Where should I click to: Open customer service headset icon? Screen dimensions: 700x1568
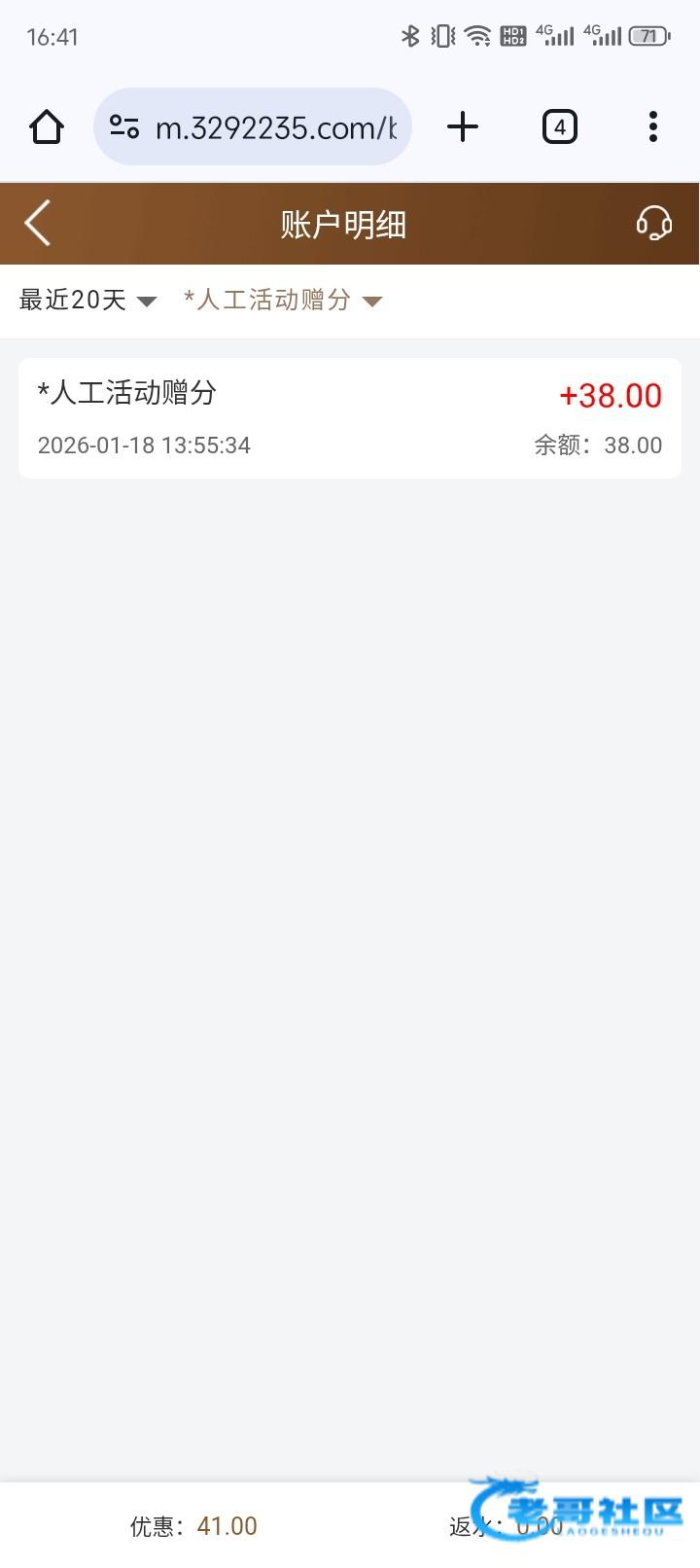(653, 224)
